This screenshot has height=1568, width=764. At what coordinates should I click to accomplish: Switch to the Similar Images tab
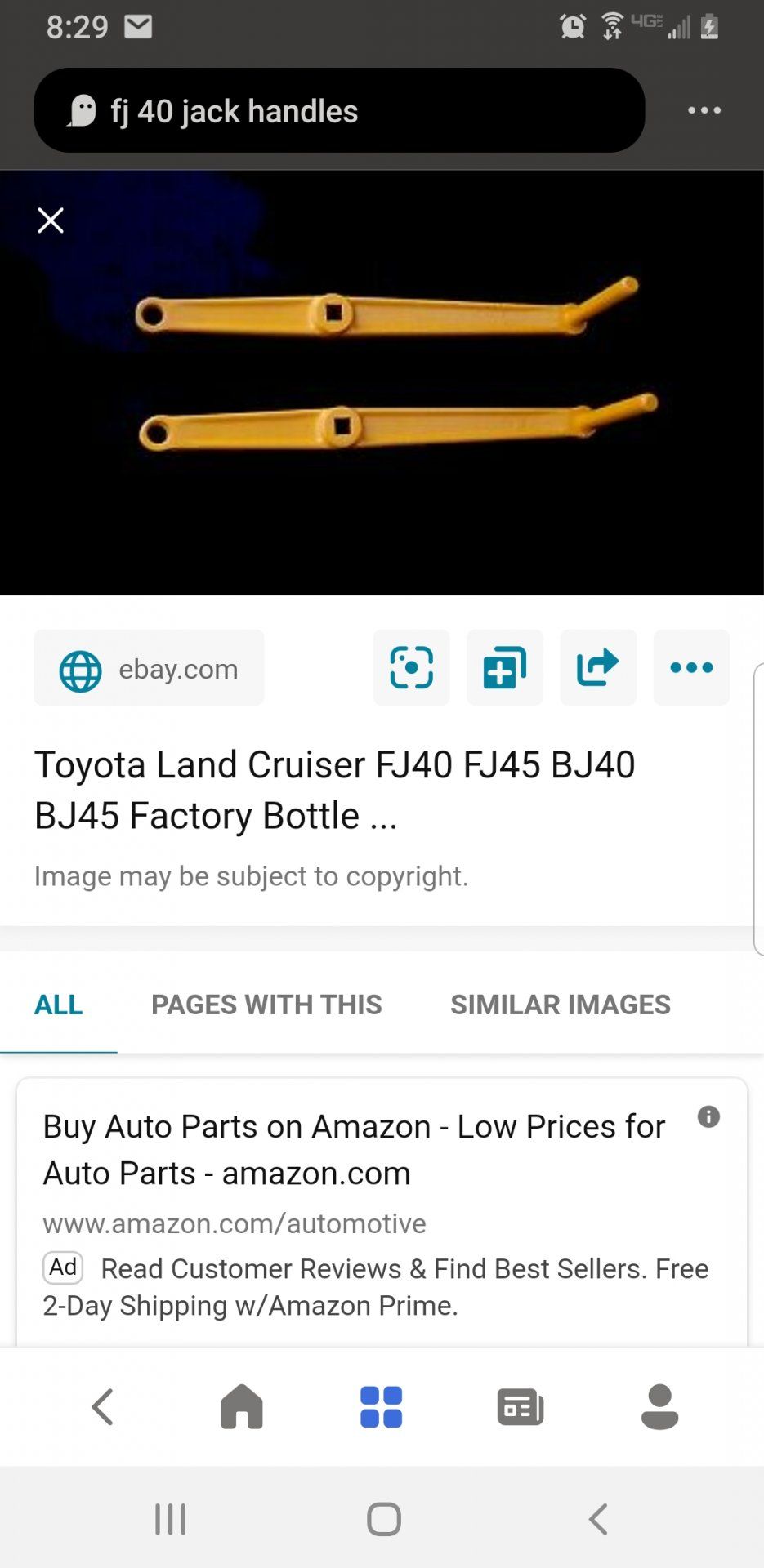tap(561, 1004)
